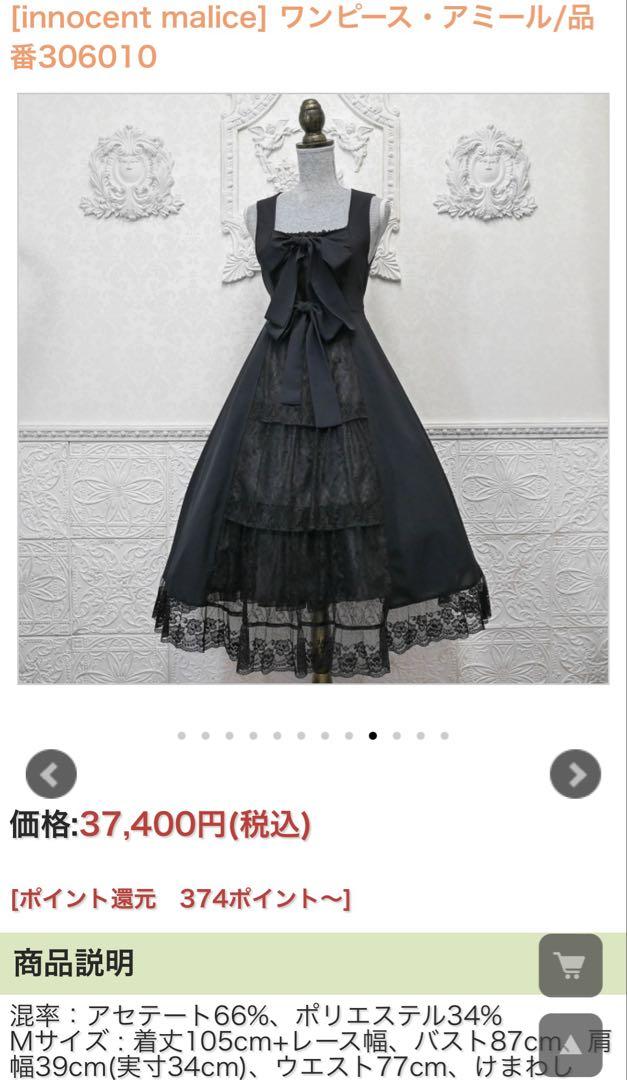The image size is (627, 1080).
Task: Select the last carousel page dot
Action: [444, 736]
